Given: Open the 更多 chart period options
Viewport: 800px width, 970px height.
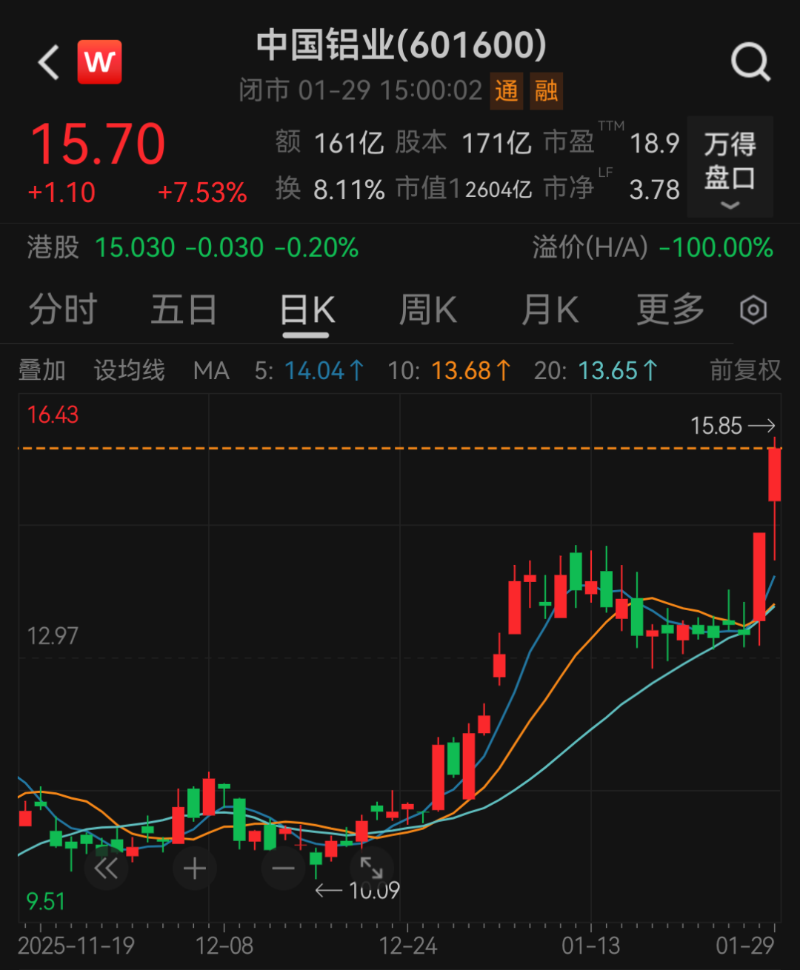Looking at the screenshot, I should click(x=671, y=310).
